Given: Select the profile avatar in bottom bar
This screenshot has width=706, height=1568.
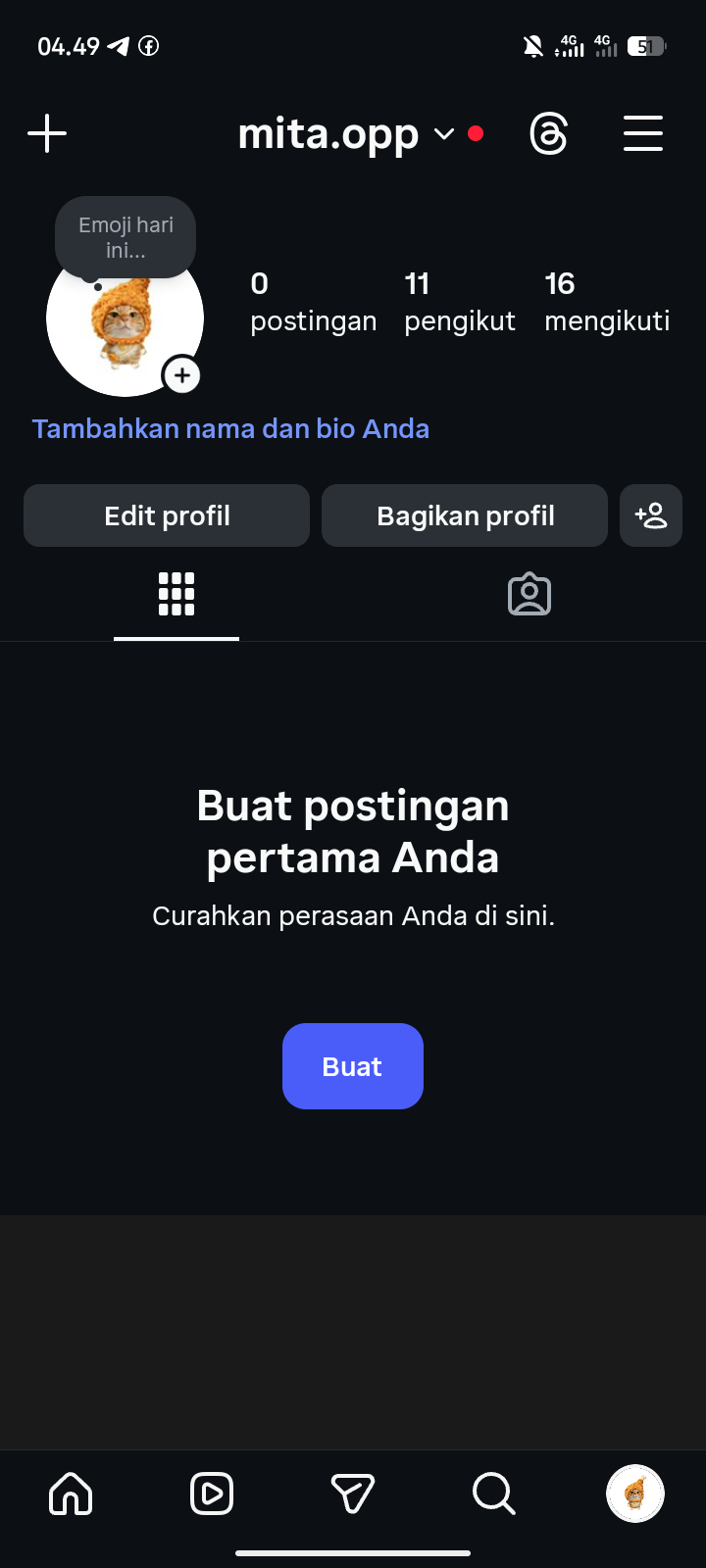Looking at the screenshot, I should click(635, 1494).
